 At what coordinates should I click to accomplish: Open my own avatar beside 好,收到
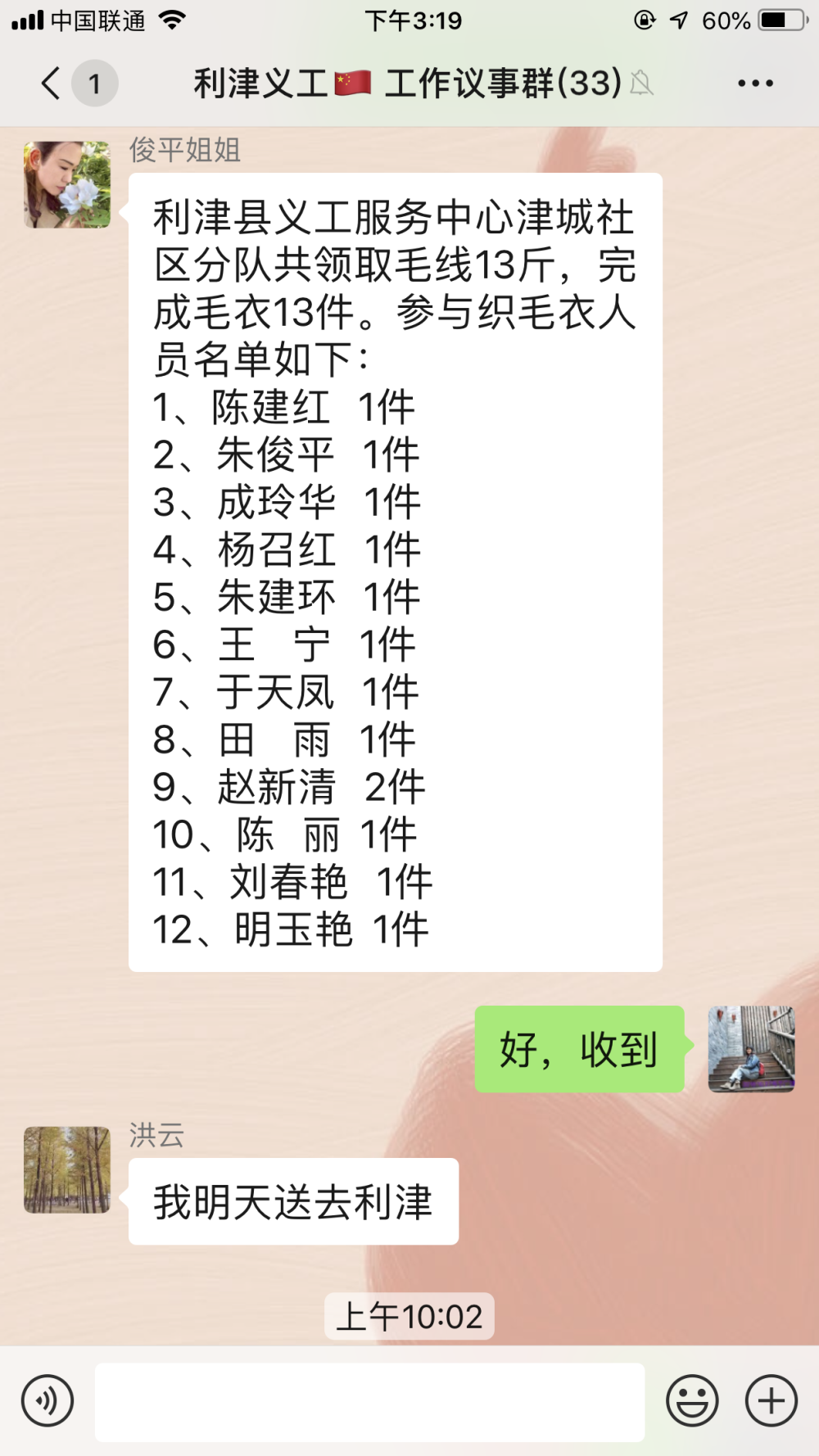tap(751, 1049)
